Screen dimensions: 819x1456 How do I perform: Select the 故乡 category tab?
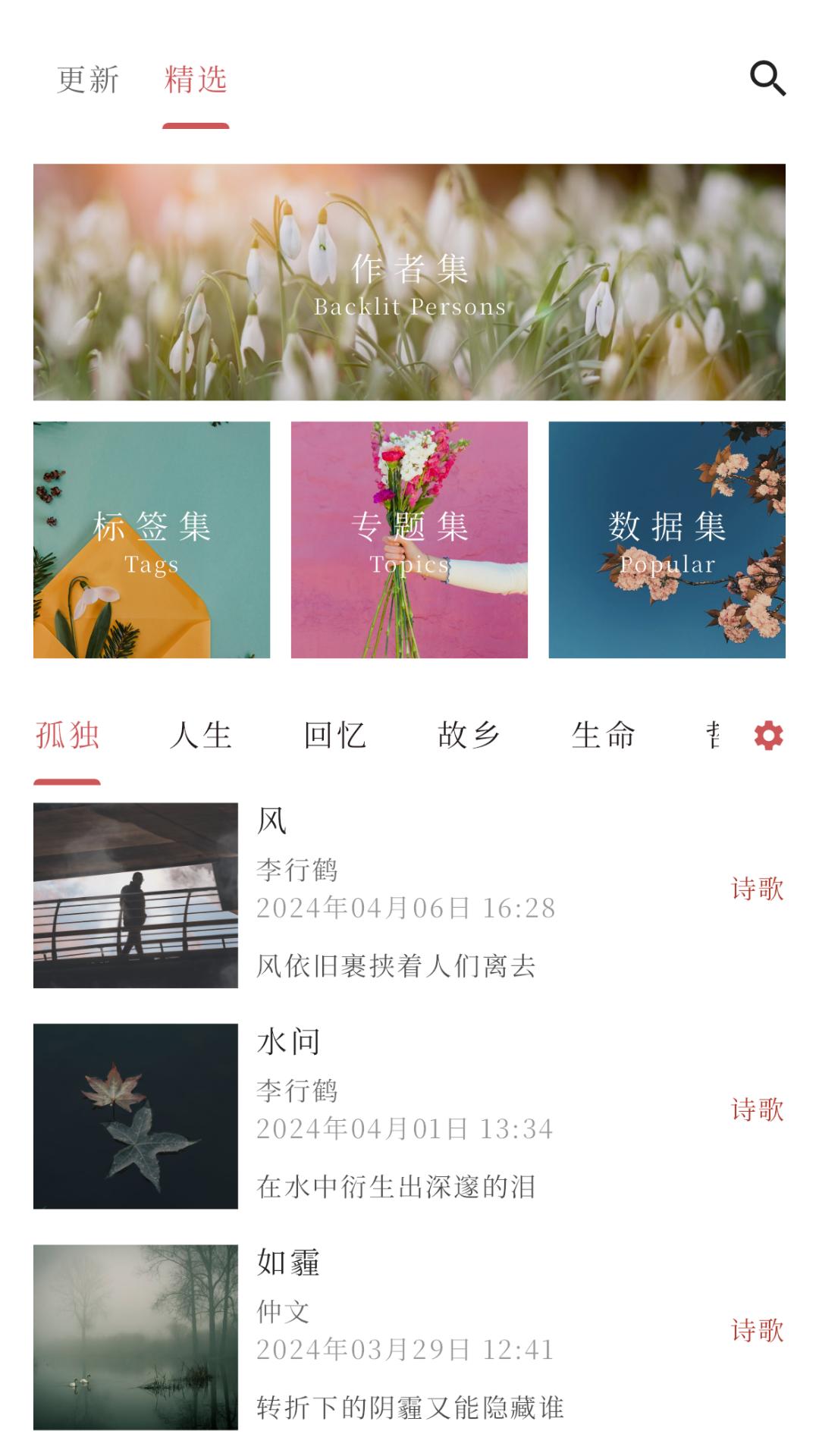pos(469,736)
